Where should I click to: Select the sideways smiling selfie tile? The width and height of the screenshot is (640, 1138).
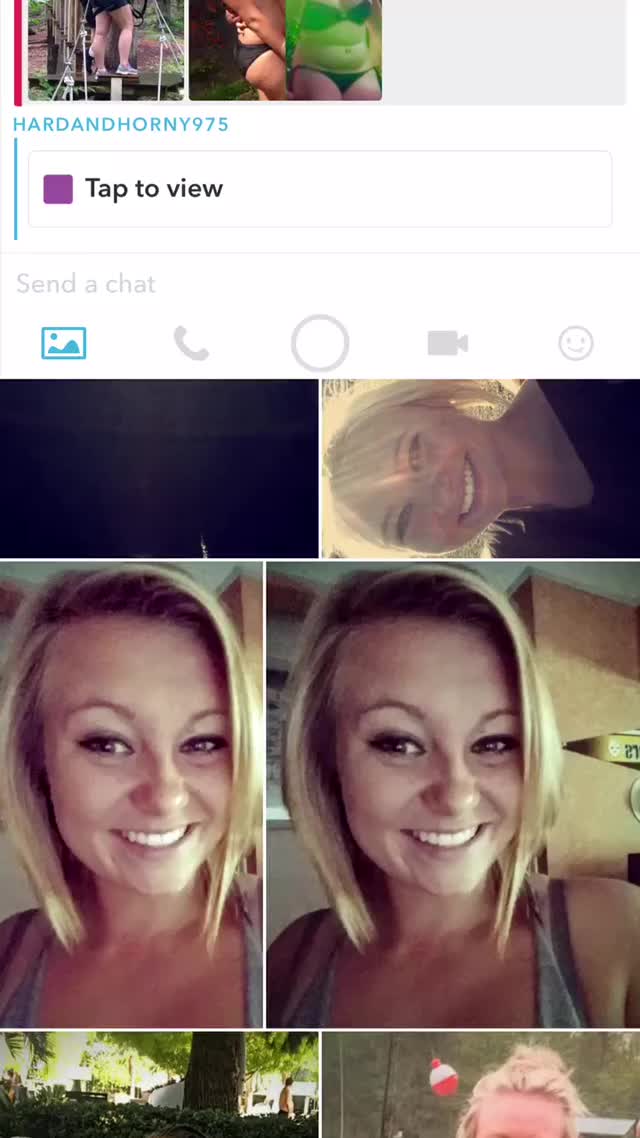[480, 468]
